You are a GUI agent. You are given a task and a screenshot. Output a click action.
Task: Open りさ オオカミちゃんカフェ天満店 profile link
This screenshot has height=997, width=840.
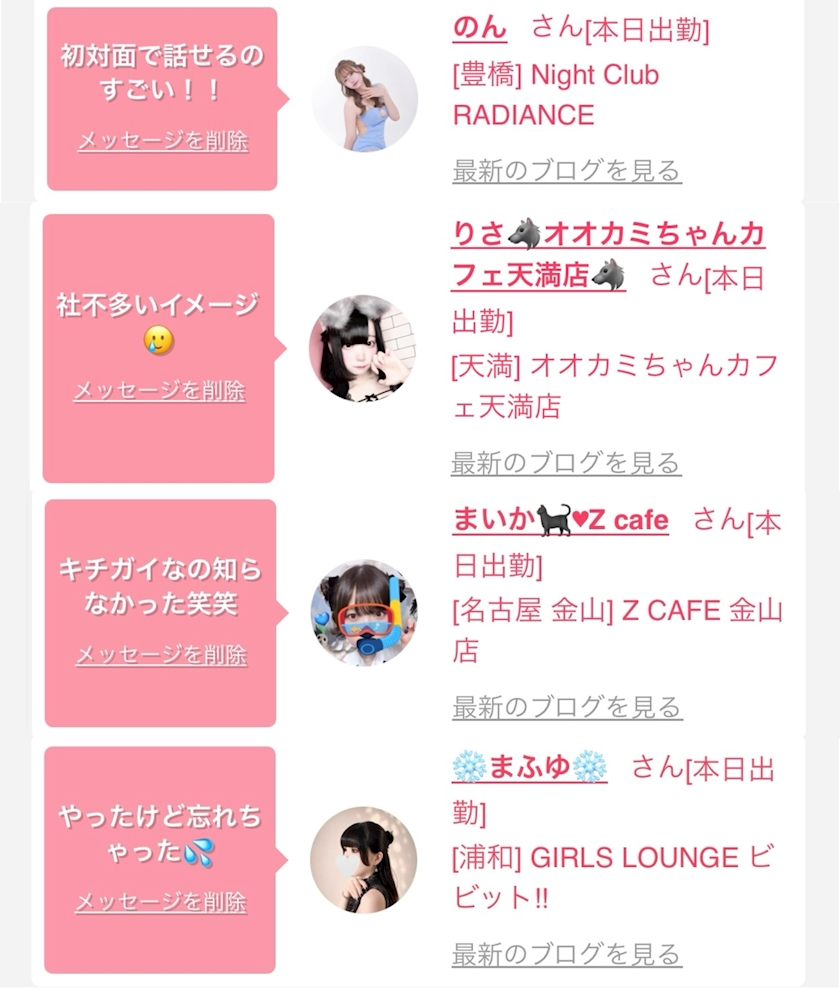(x=607, y=254)
